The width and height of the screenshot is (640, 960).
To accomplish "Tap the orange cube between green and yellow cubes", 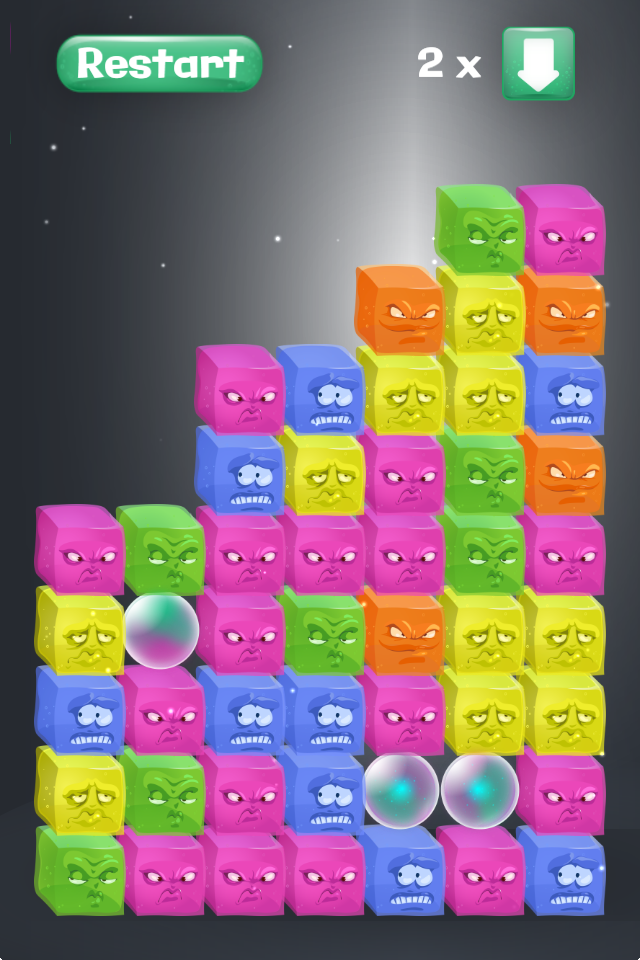I will tap(401, 631).
